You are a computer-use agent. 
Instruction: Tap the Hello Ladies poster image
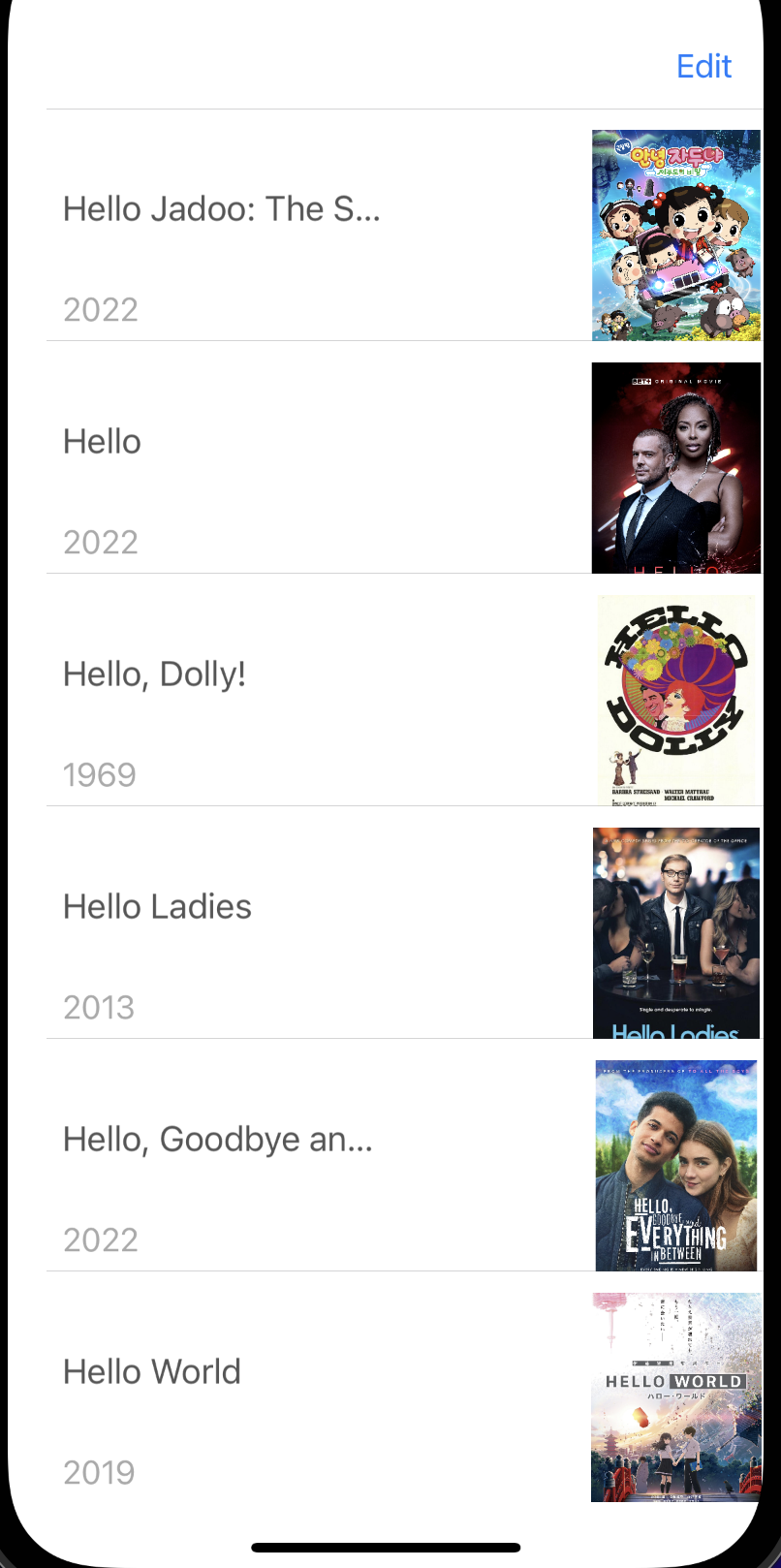point(675,931)
